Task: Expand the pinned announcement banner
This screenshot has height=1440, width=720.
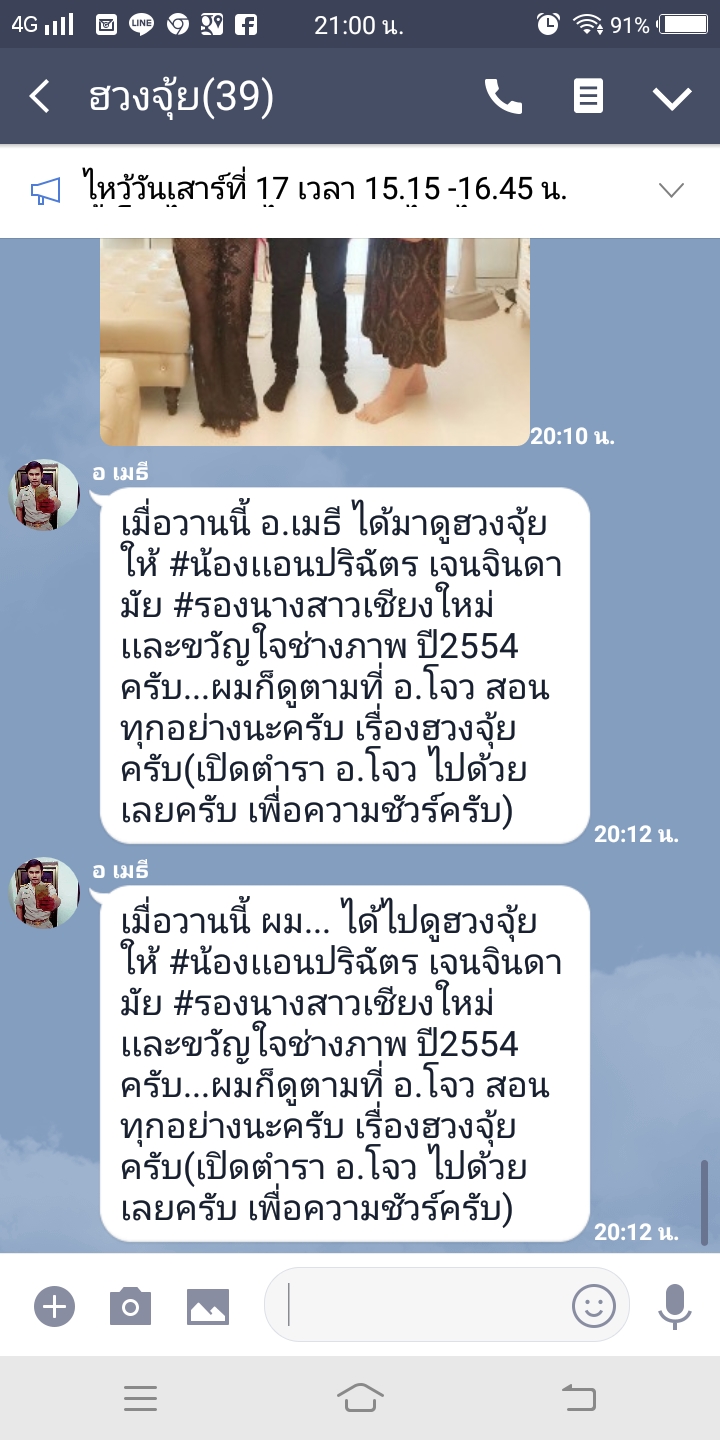Action: click(670, 190)
